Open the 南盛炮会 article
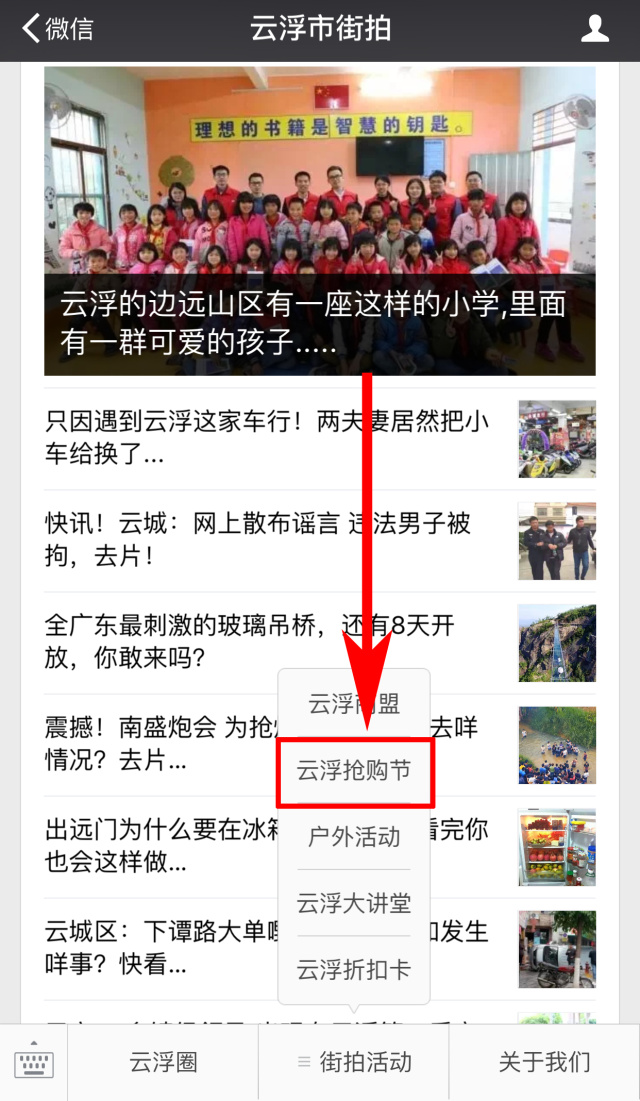The height and width of the screenshot is (1101, 640). click(150, 744)
